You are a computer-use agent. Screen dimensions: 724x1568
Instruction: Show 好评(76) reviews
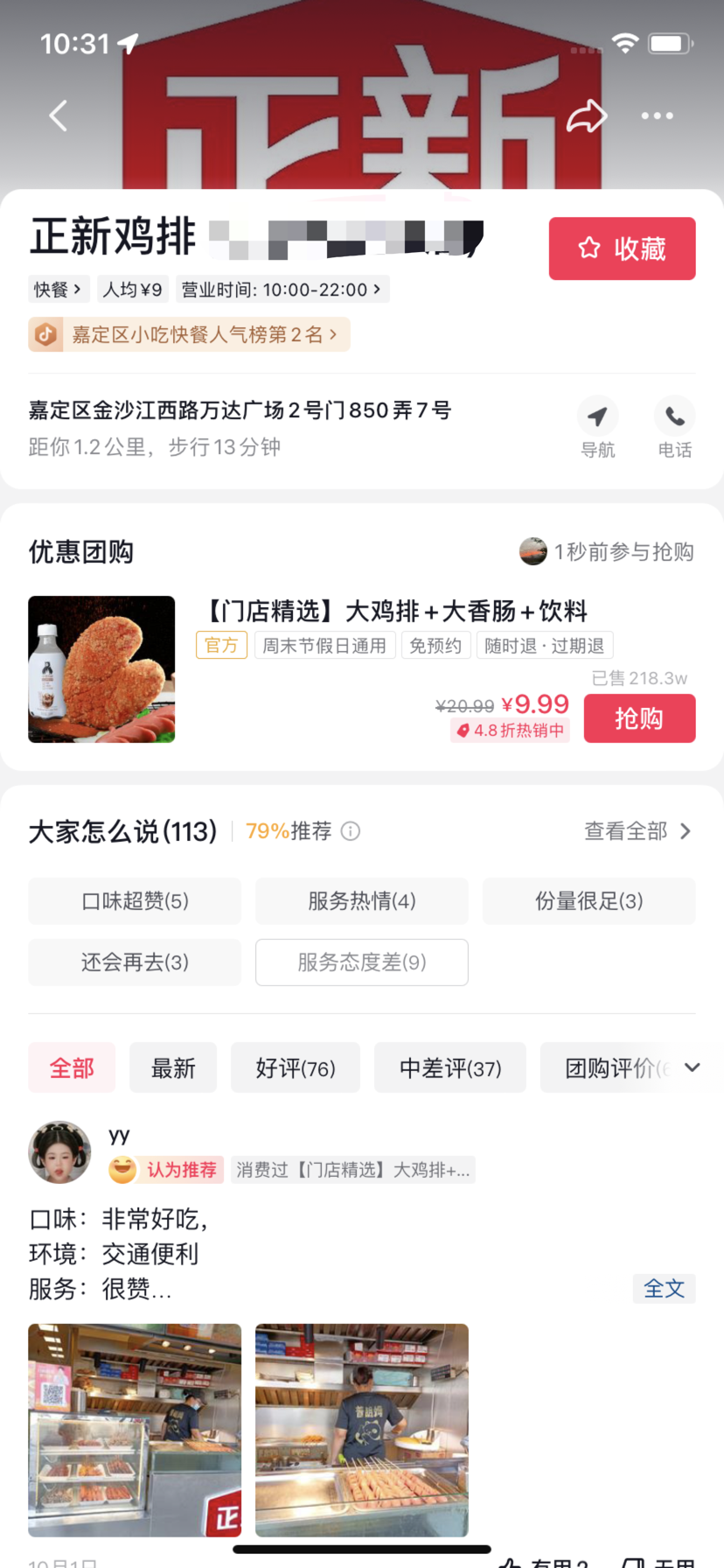click(x=296, y=1067)
